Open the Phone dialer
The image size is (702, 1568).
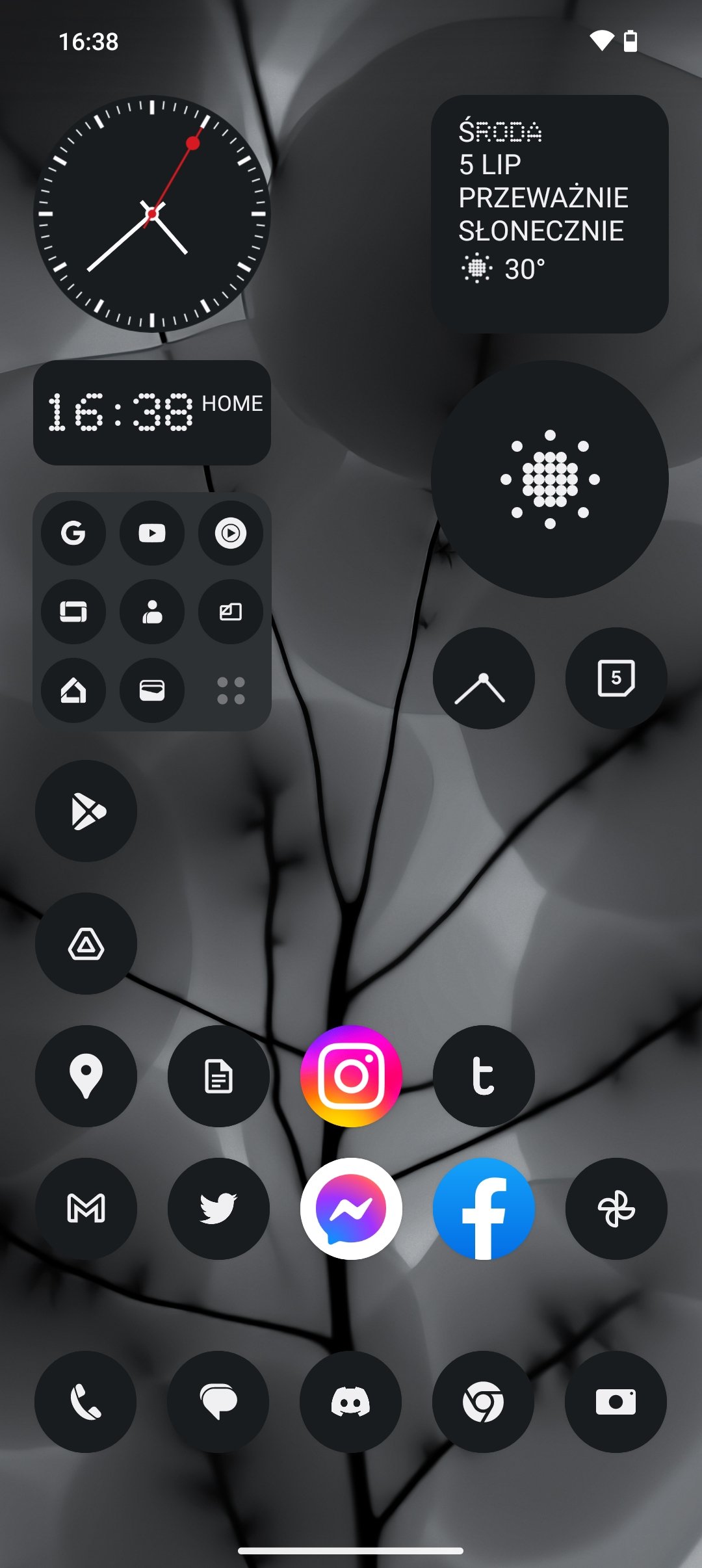(x=86, y=1402)
